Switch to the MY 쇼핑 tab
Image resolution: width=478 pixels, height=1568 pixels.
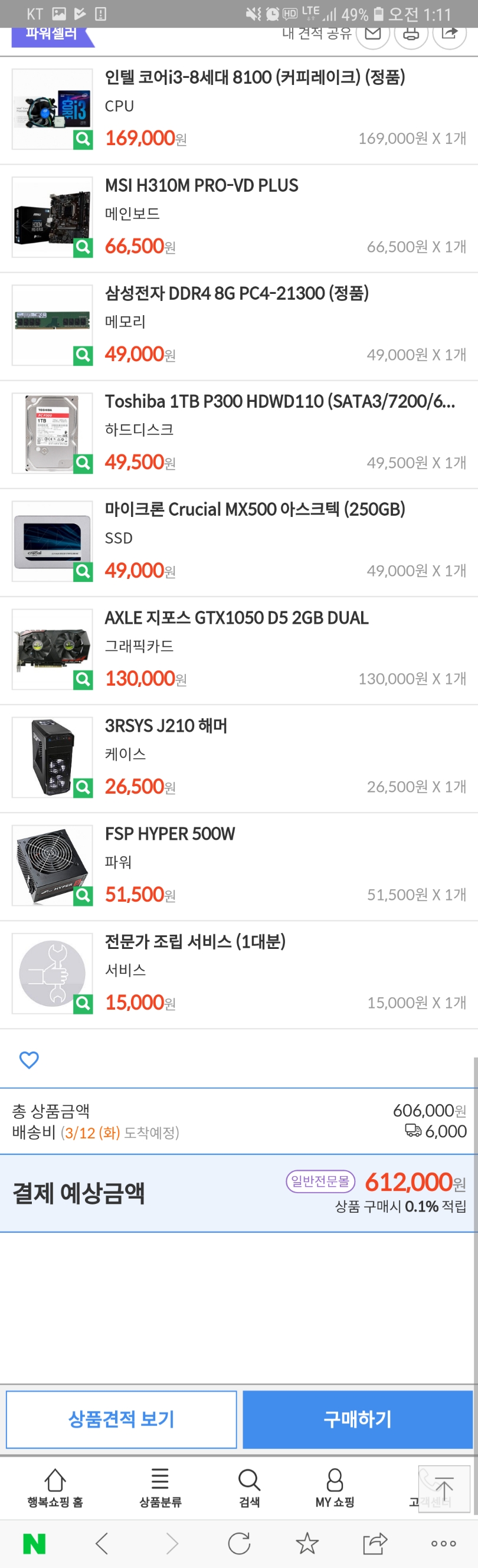(x=335, y=1488)
